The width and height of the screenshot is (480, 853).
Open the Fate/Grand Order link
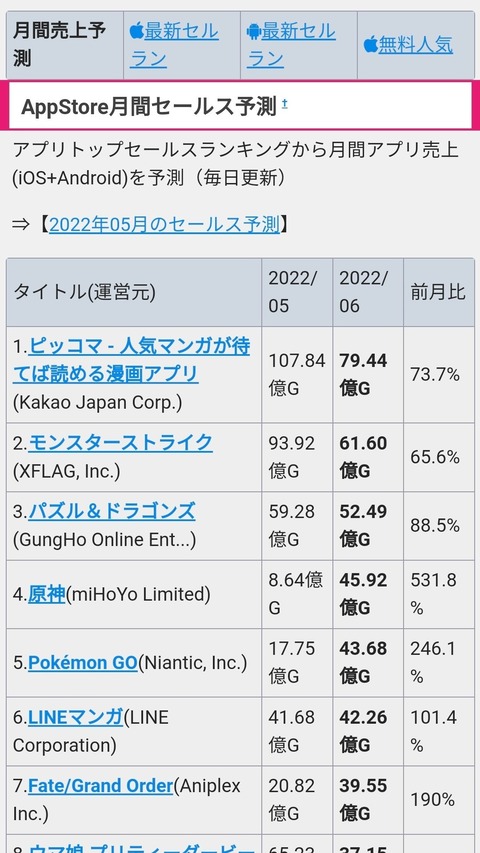click(x=101, y=786)
